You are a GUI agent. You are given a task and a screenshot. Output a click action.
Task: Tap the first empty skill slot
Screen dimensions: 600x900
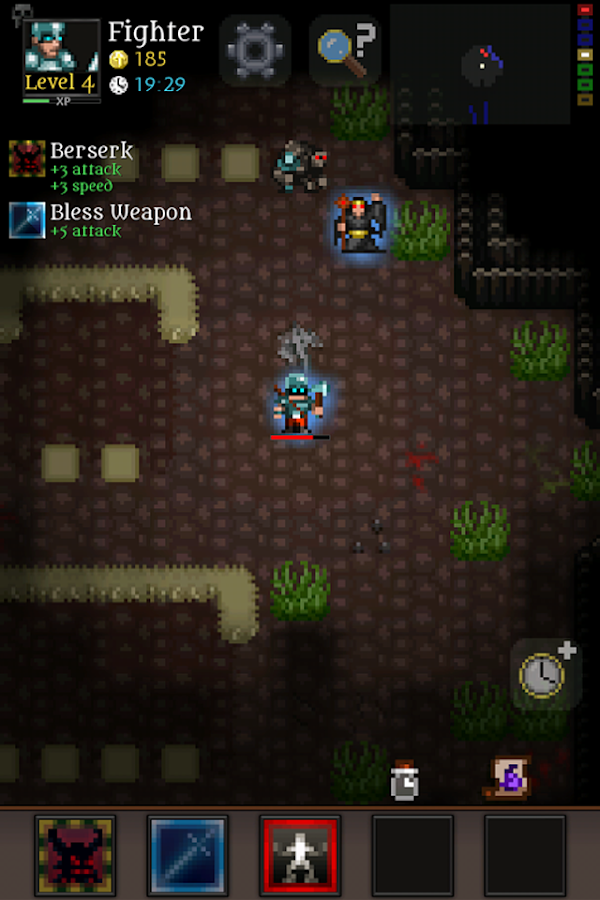[412, 853]
